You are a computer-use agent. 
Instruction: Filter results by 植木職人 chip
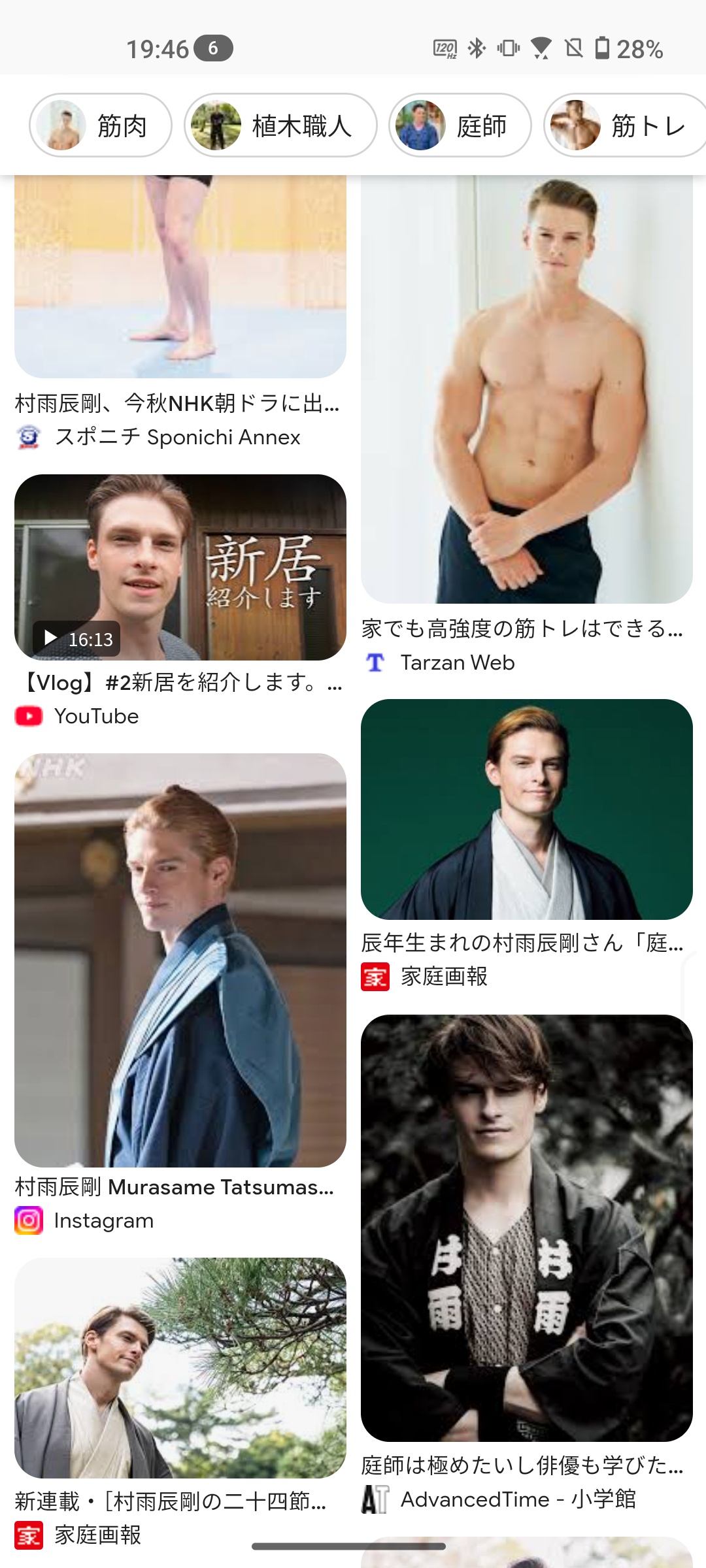pos(280,125)
